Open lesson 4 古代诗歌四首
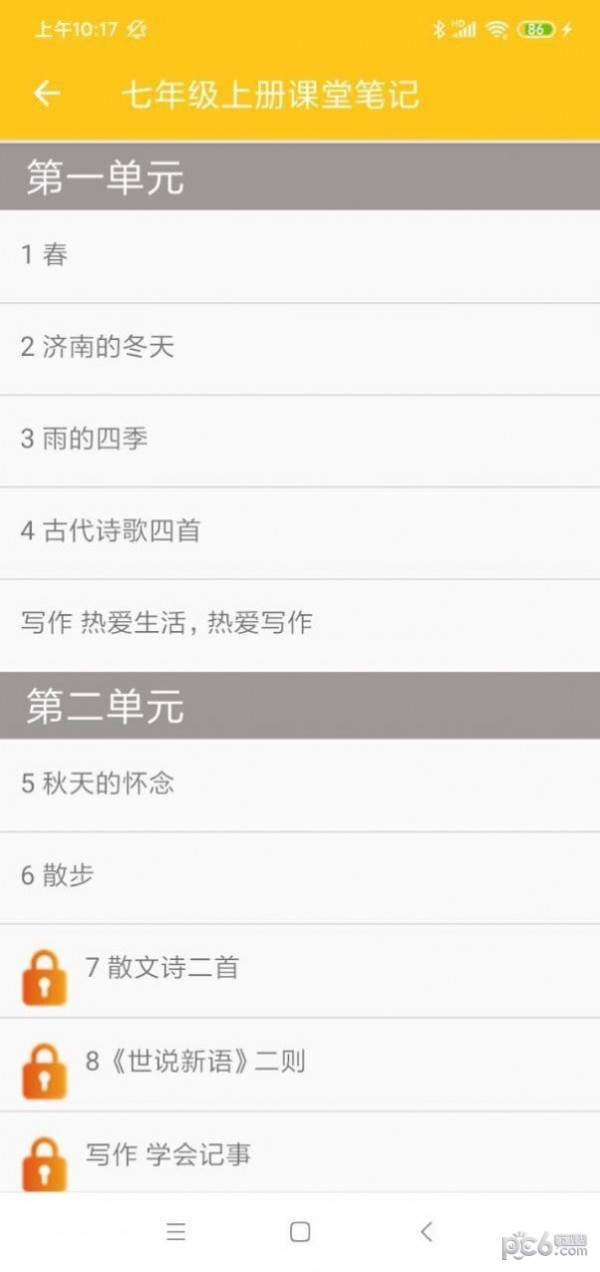 pyautogui.click(x=300, y=531)
